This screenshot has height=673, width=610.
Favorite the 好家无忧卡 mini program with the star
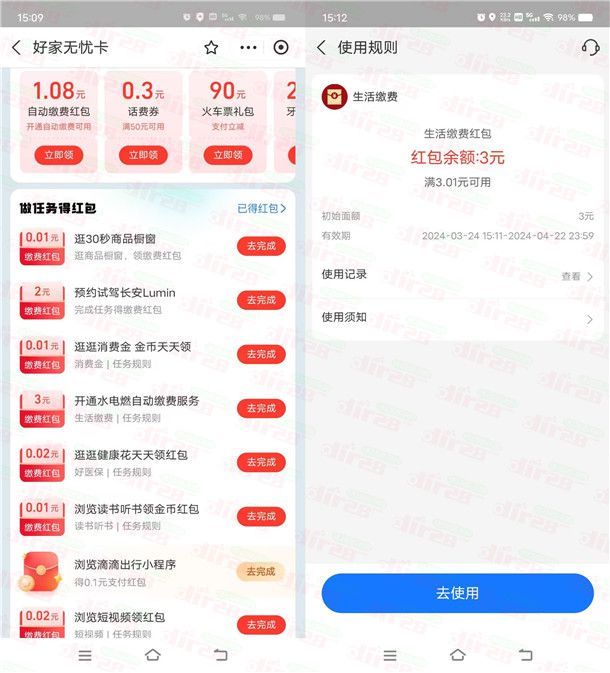pyautogui.click(x=211, y=48)
